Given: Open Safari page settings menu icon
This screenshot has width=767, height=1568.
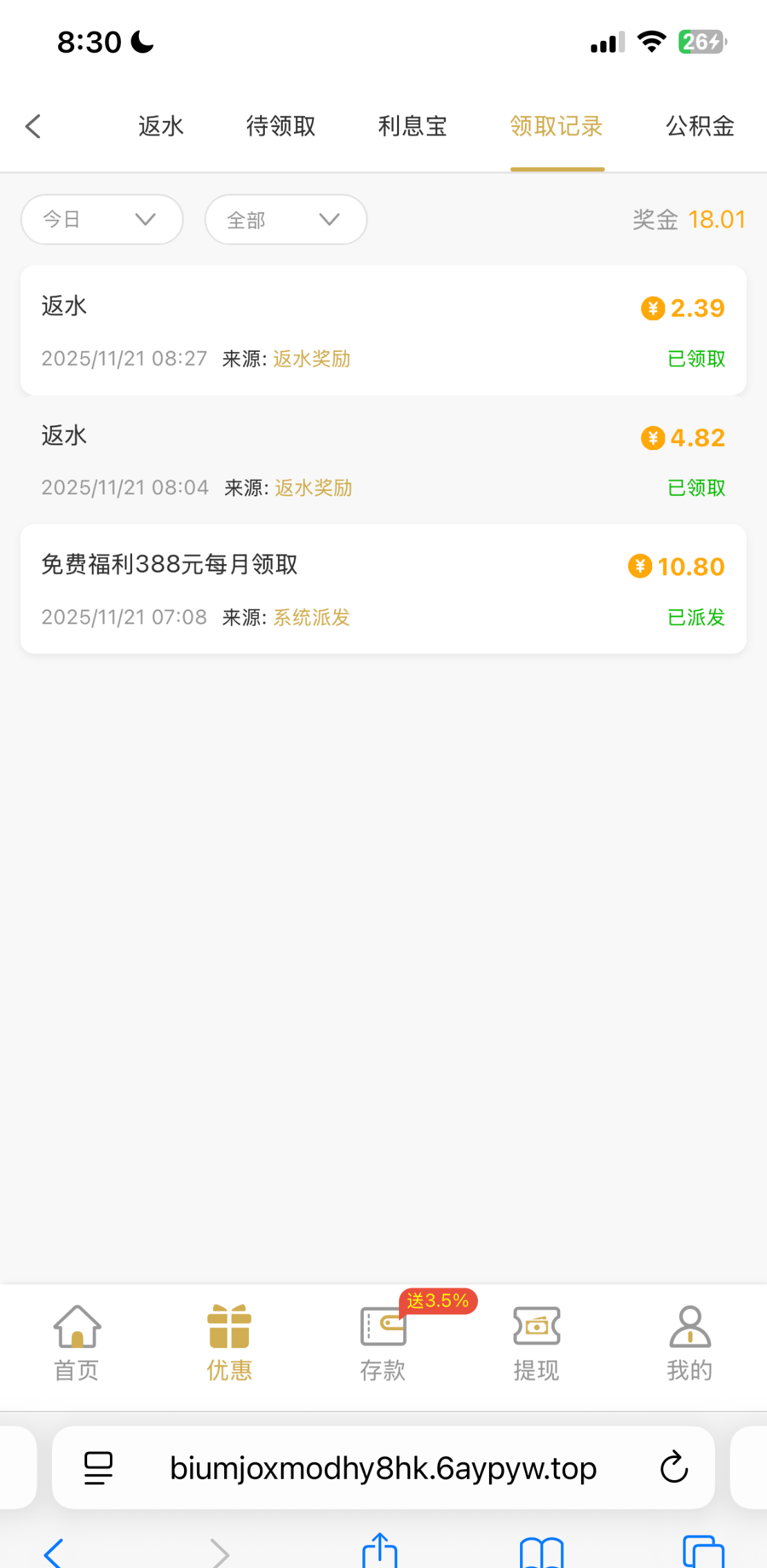Looking at the screenshot, I should pyautogui.click(x=98, y=1468).
